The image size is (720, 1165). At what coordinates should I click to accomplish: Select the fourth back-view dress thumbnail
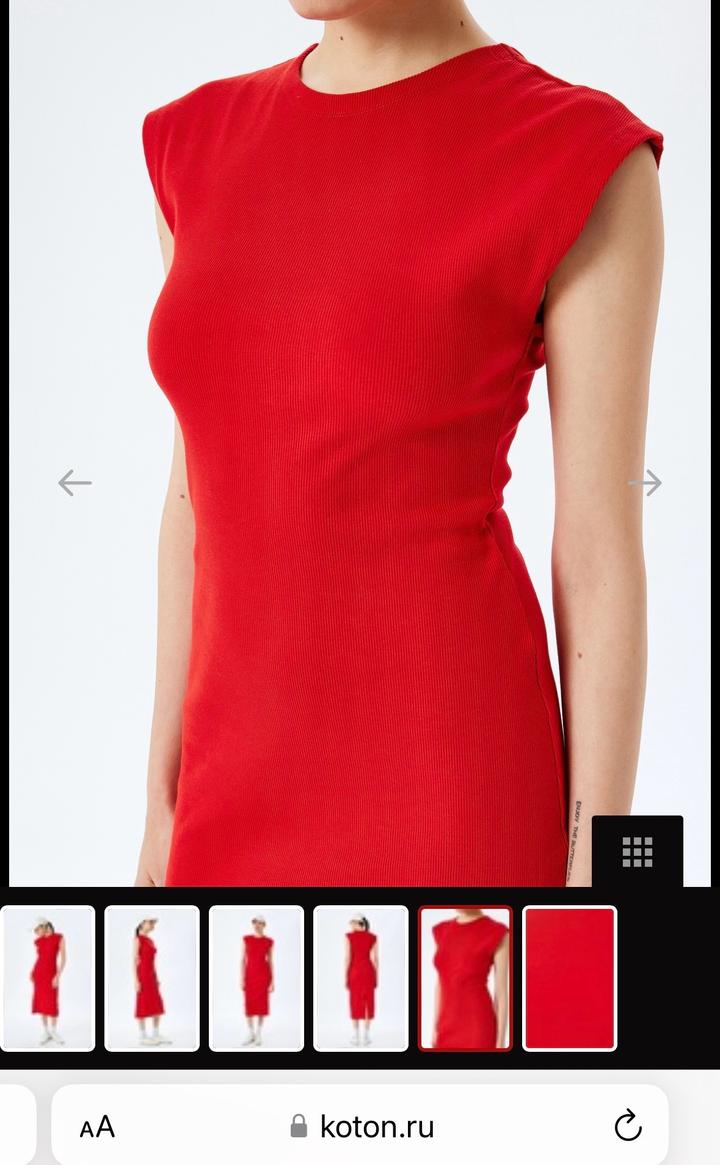360,978
